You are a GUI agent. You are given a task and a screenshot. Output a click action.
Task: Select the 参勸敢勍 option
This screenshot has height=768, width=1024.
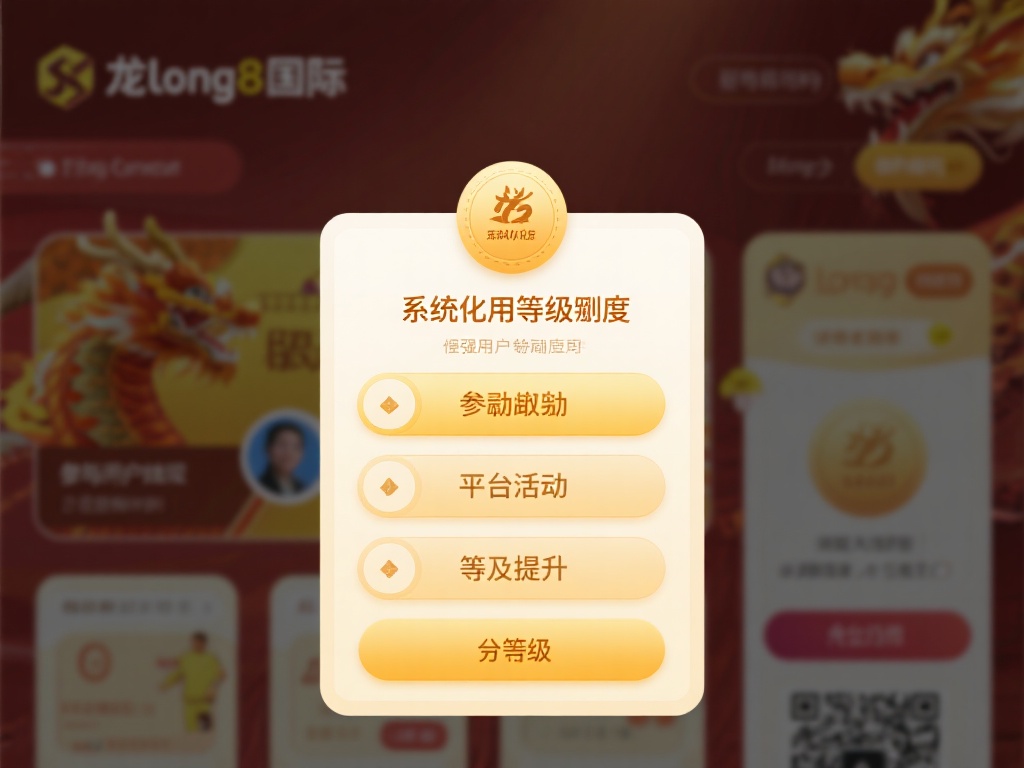point(511,404)
